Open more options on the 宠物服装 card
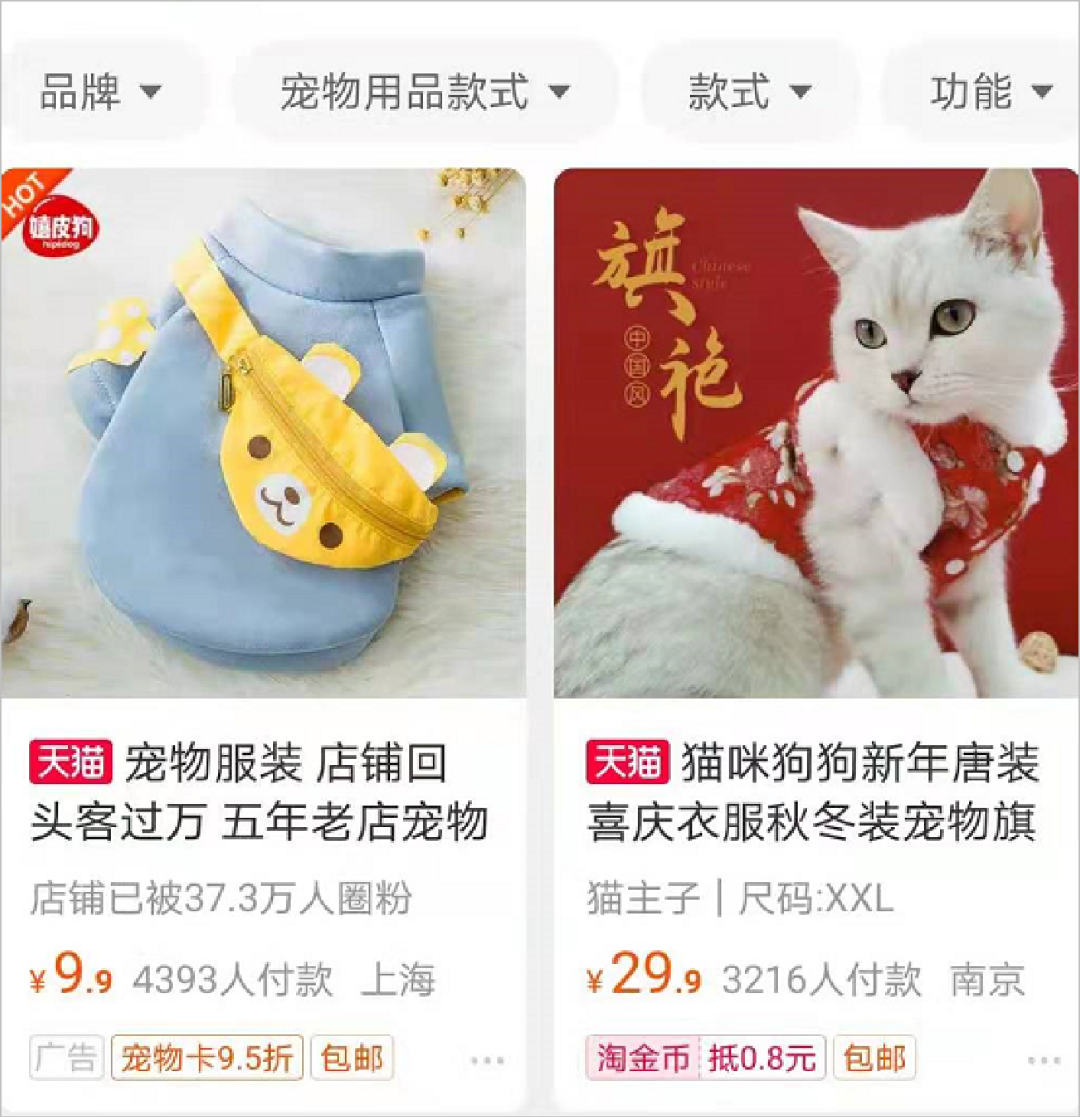This screenshot has width=1080, height=1117. point(487,1060)
